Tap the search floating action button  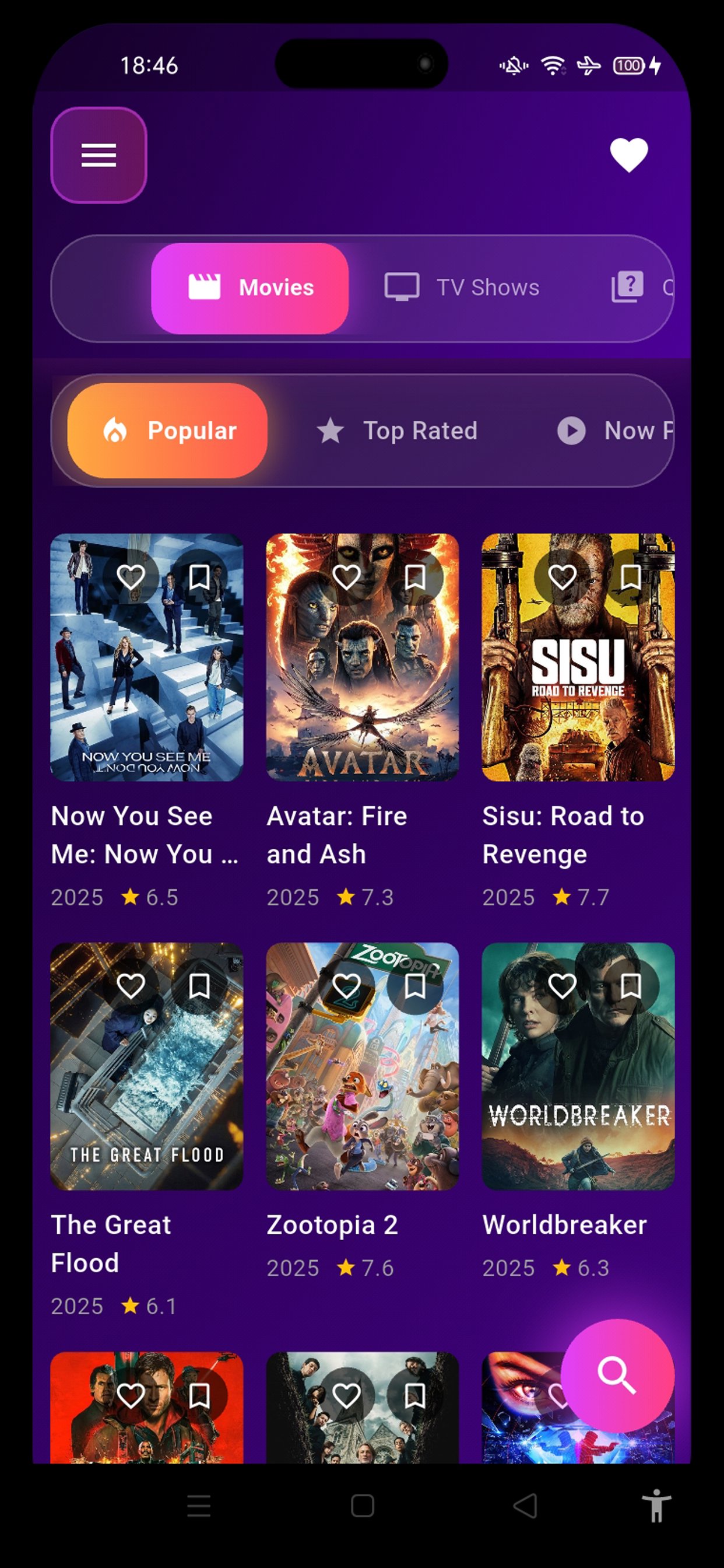(x=617, y=1374)
